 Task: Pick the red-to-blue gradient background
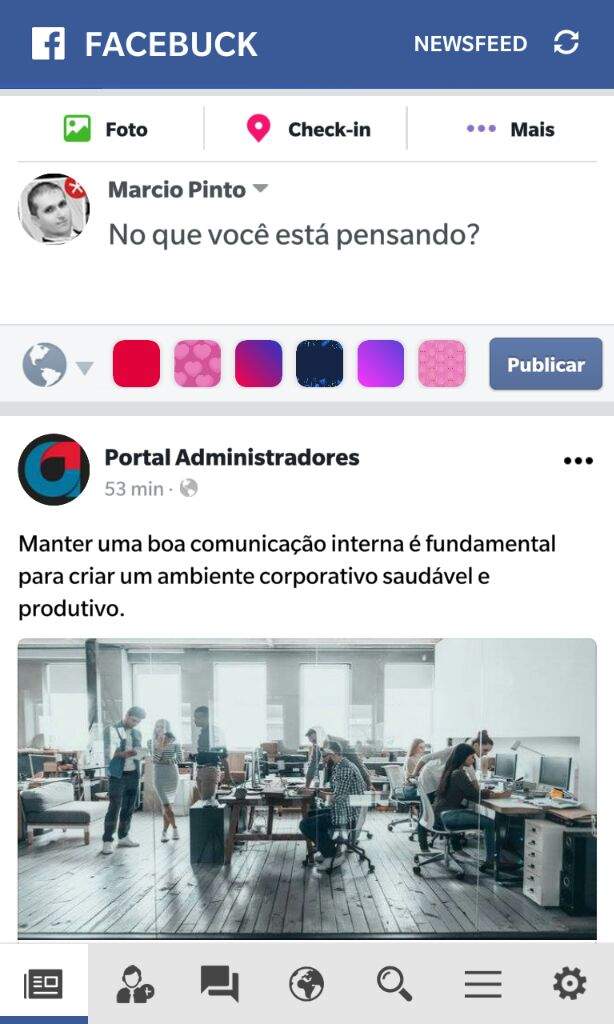[258, 364]
